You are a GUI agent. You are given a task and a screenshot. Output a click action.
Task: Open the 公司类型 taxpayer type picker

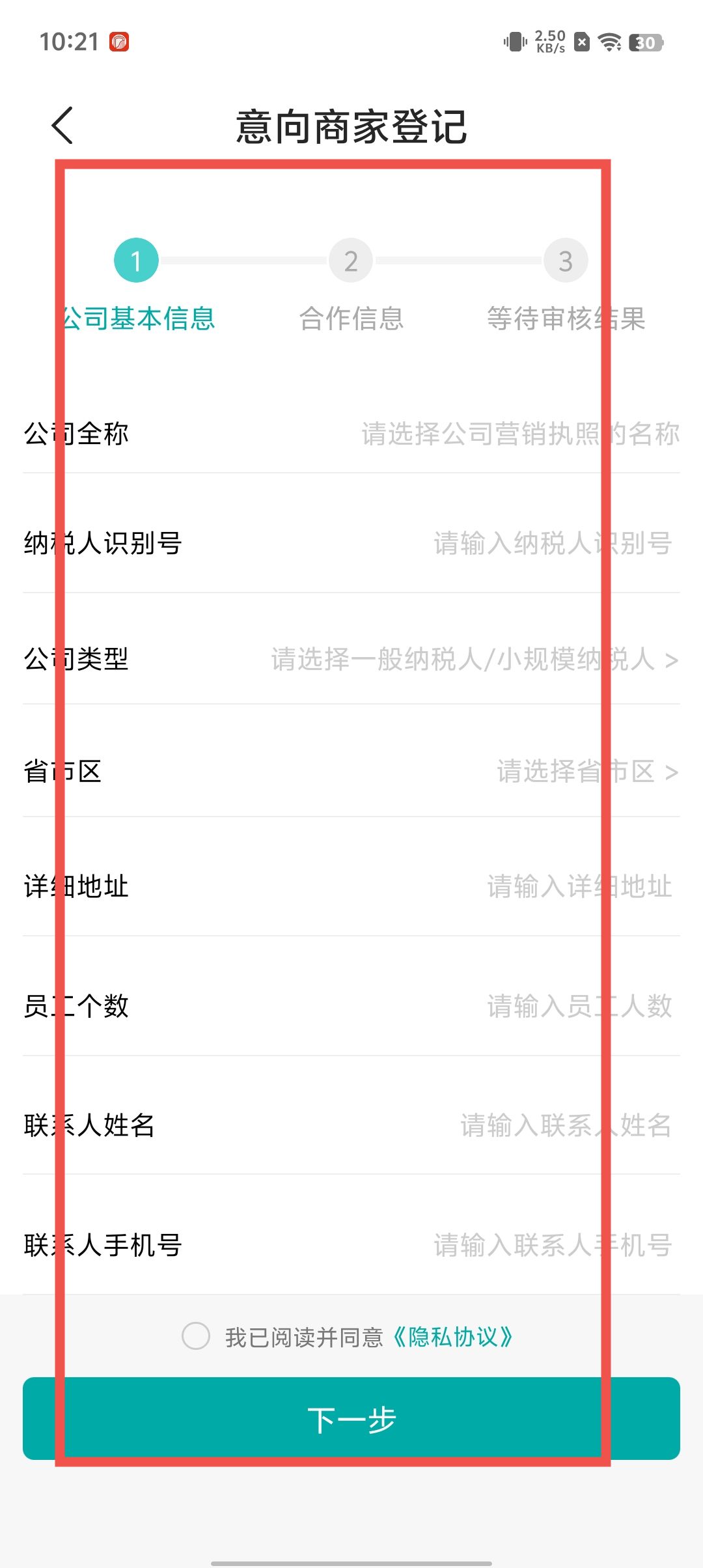(x=474, y=659)
